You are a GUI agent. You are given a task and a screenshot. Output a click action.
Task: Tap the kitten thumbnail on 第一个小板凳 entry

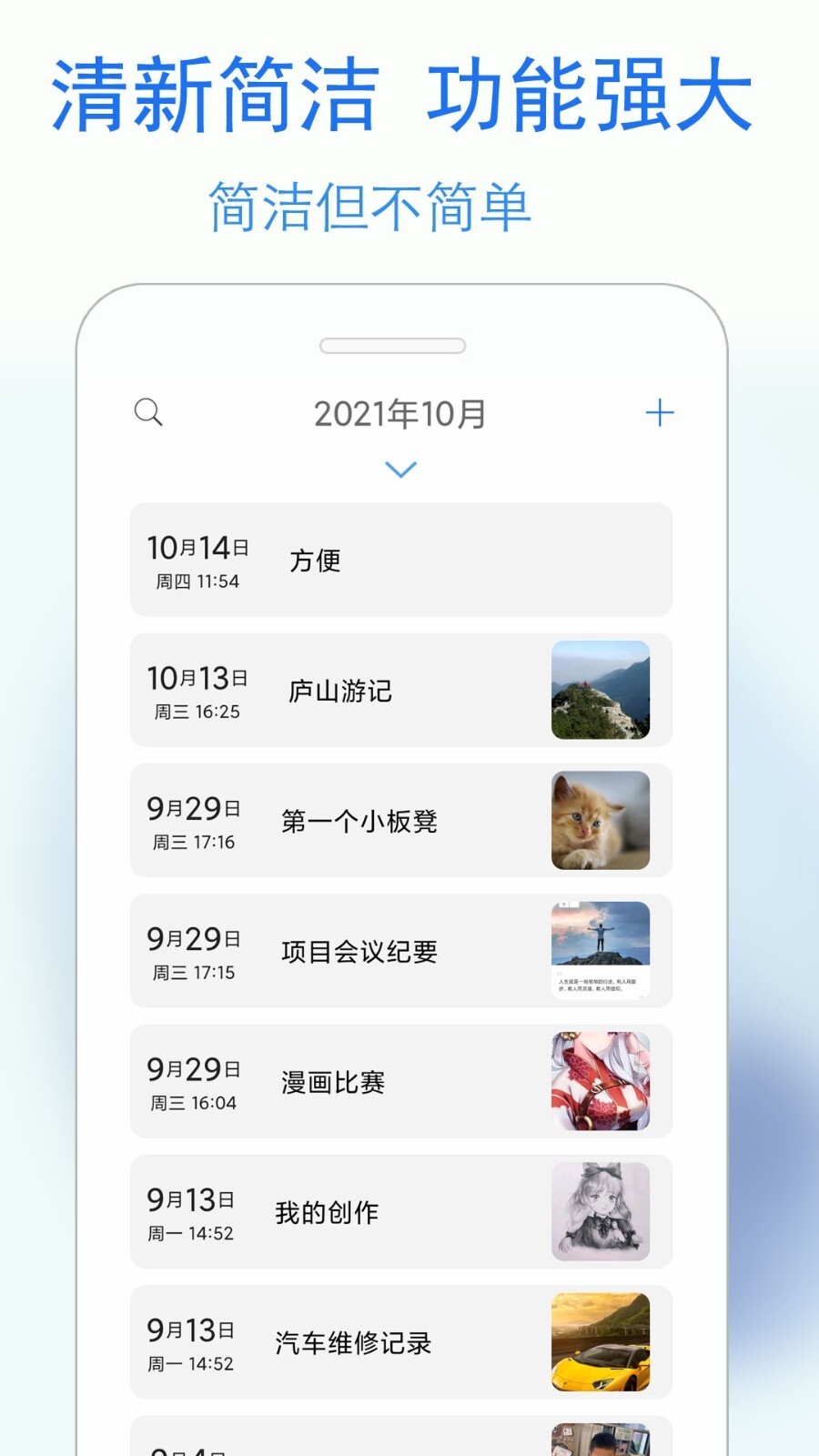click(x=601, y=821)
